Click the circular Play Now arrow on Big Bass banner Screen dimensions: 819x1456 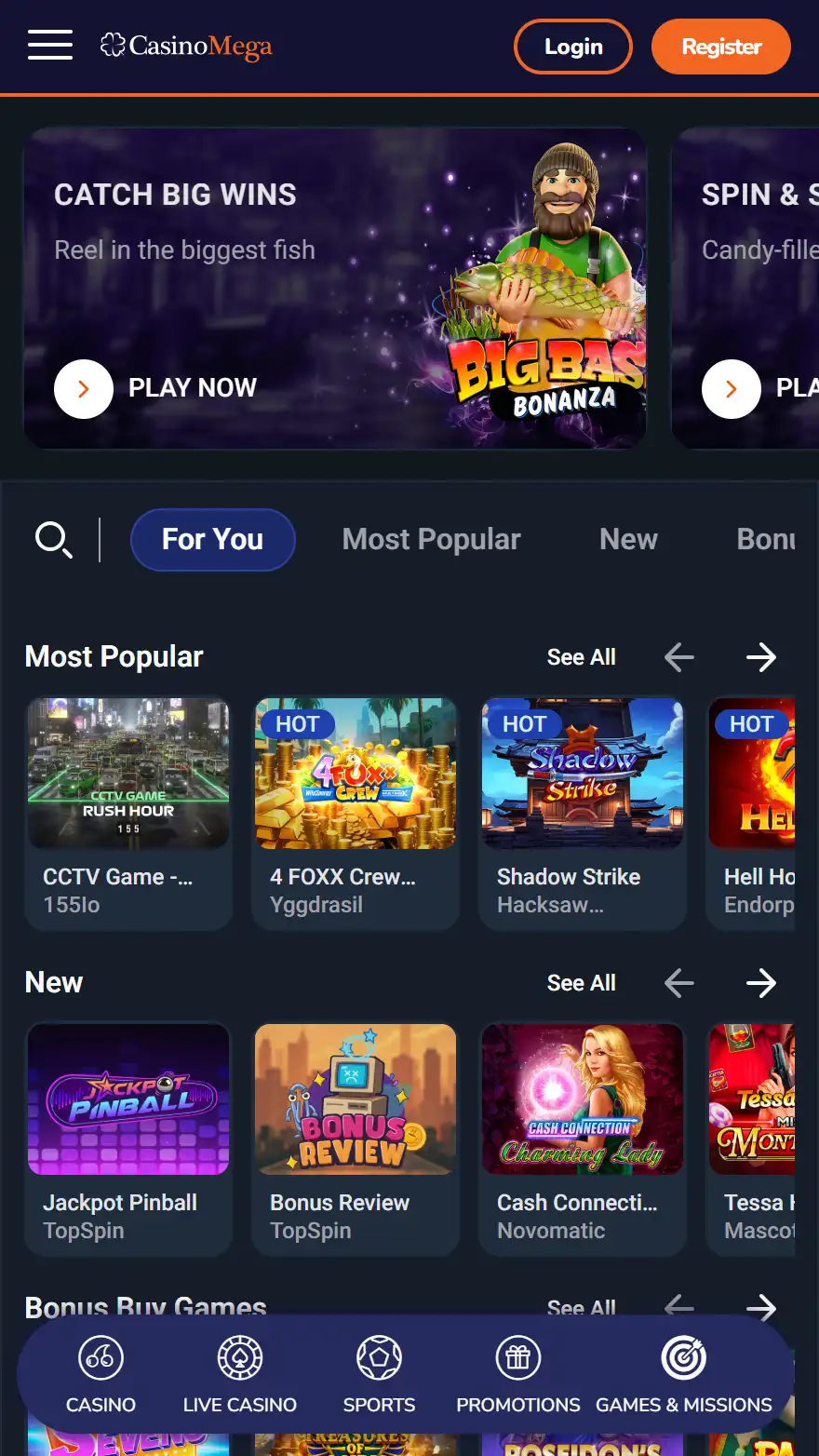coord(83,388)
